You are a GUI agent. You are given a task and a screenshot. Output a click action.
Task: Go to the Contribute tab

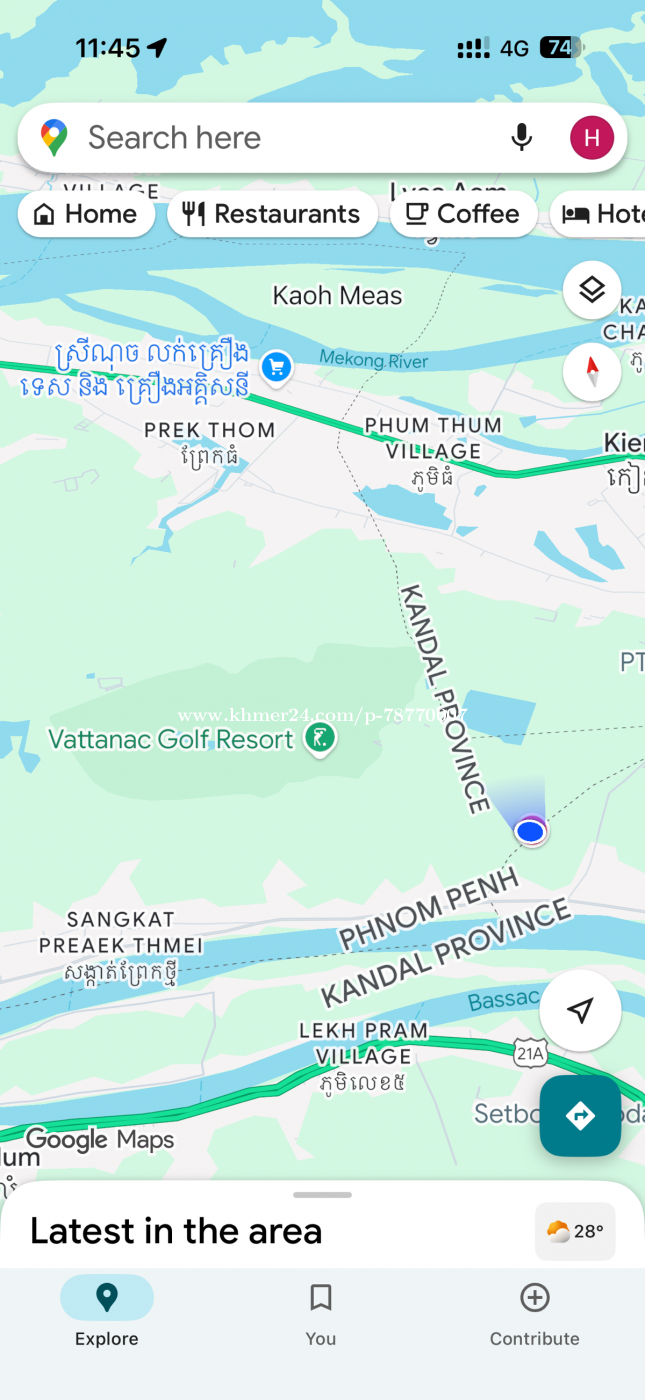tap(534, 1311)
